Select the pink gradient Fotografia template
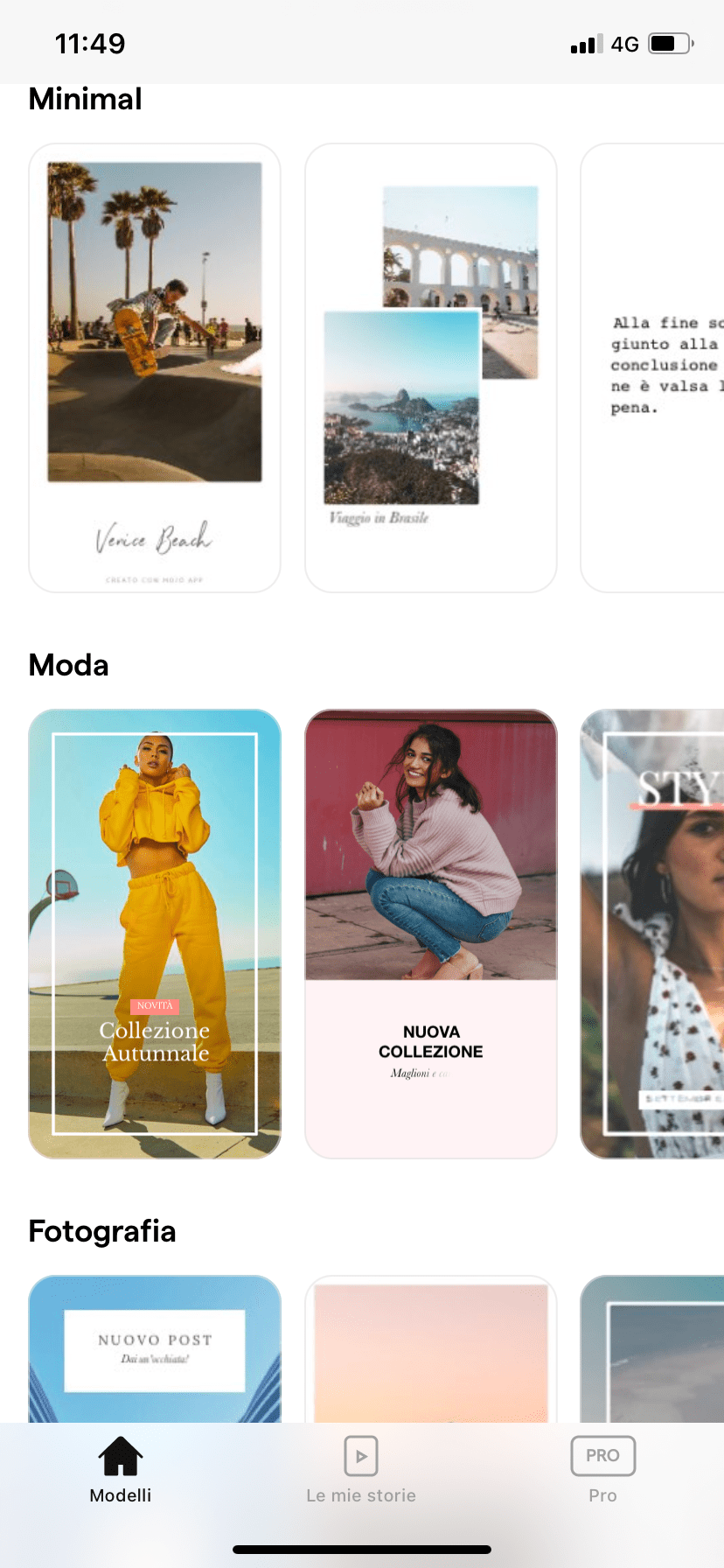The width and height of the screenshot is (724, 1568). pos(430,1349)
